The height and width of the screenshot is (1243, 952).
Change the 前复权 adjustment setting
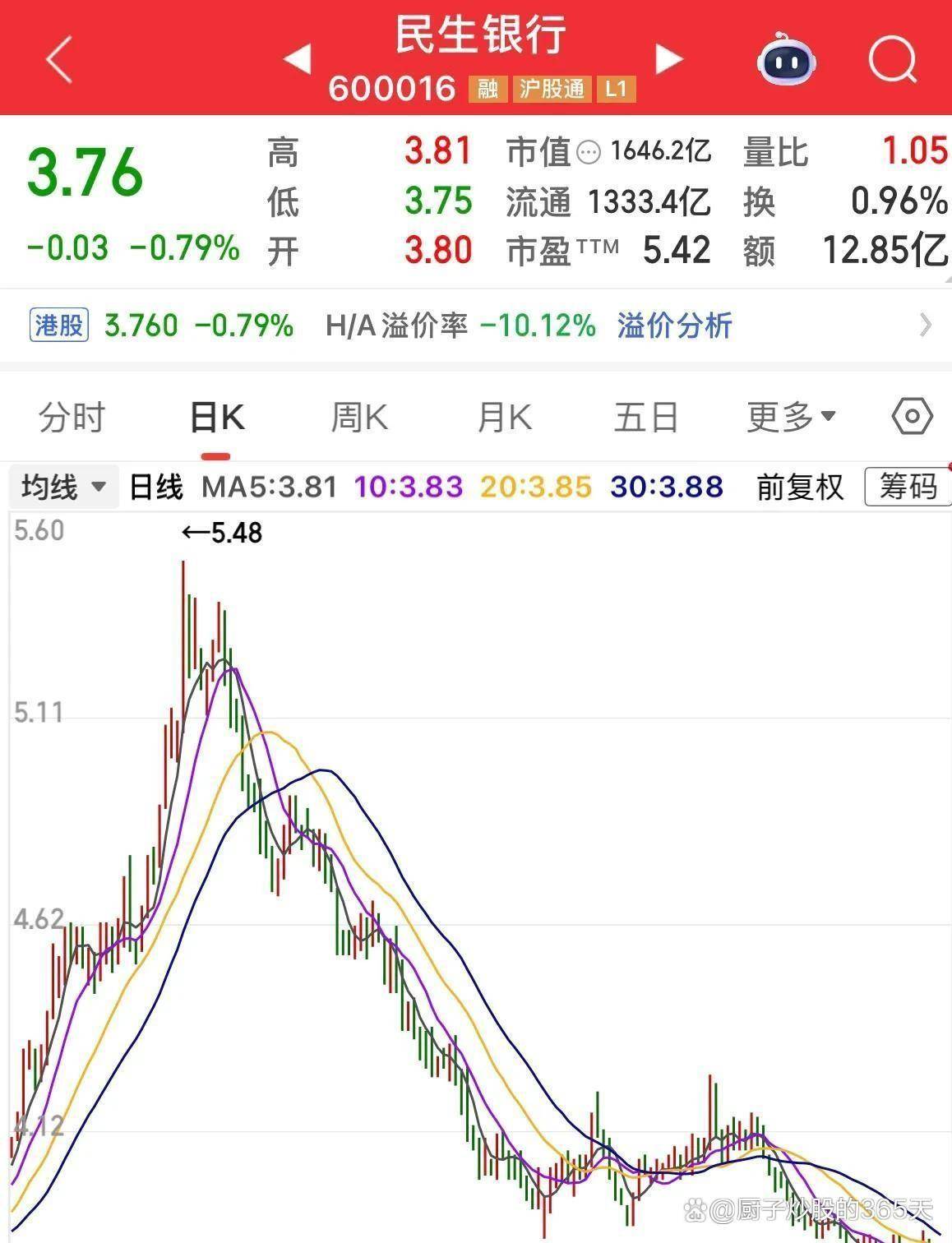click(x=800, y=487)
